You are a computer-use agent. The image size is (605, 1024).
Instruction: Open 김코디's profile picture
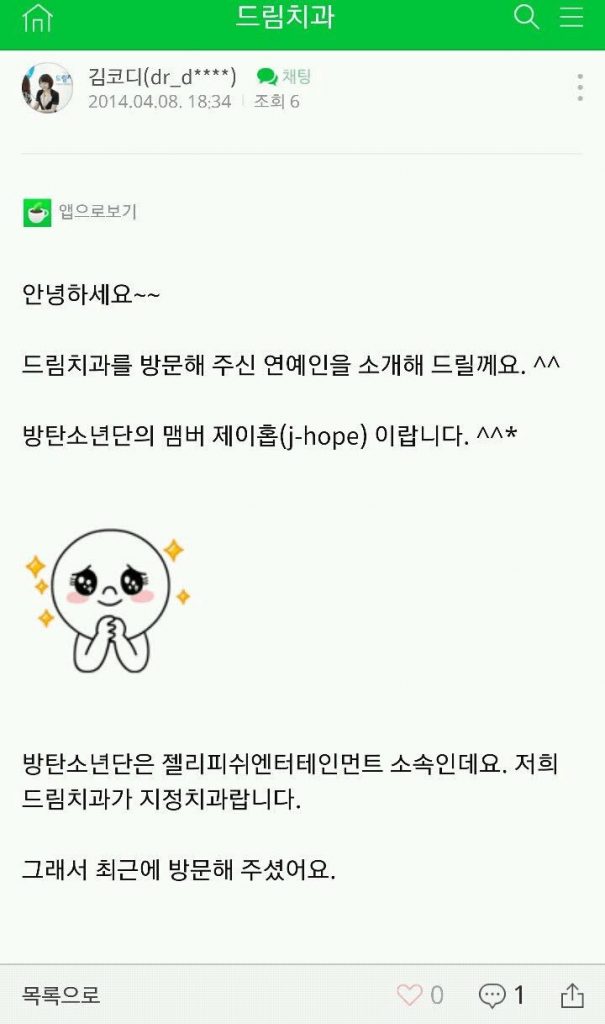click(46, 88)
